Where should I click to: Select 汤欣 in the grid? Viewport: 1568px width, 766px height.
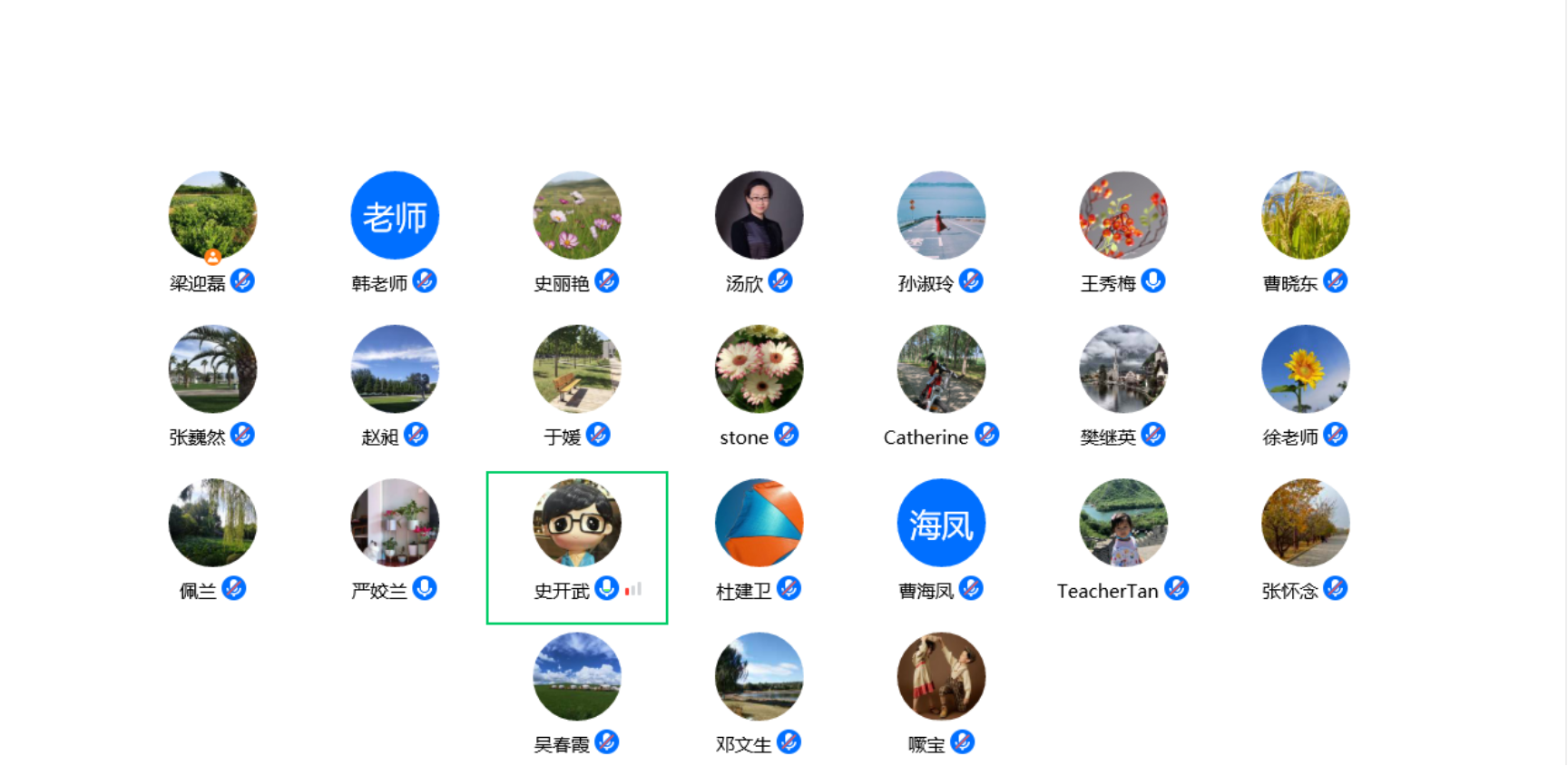(759, 216)
